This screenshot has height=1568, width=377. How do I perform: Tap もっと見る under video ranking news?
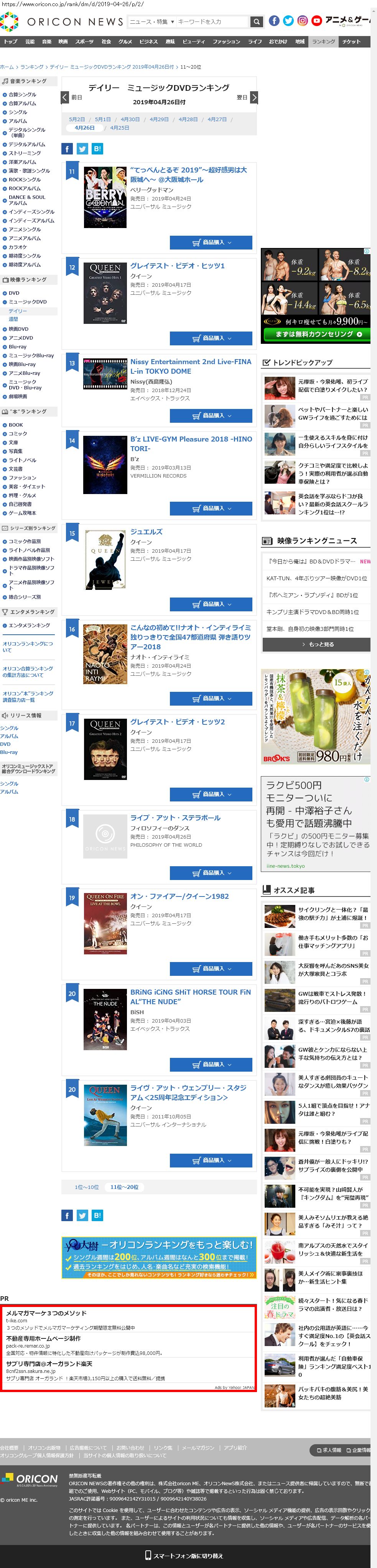[x=316, y=644]
